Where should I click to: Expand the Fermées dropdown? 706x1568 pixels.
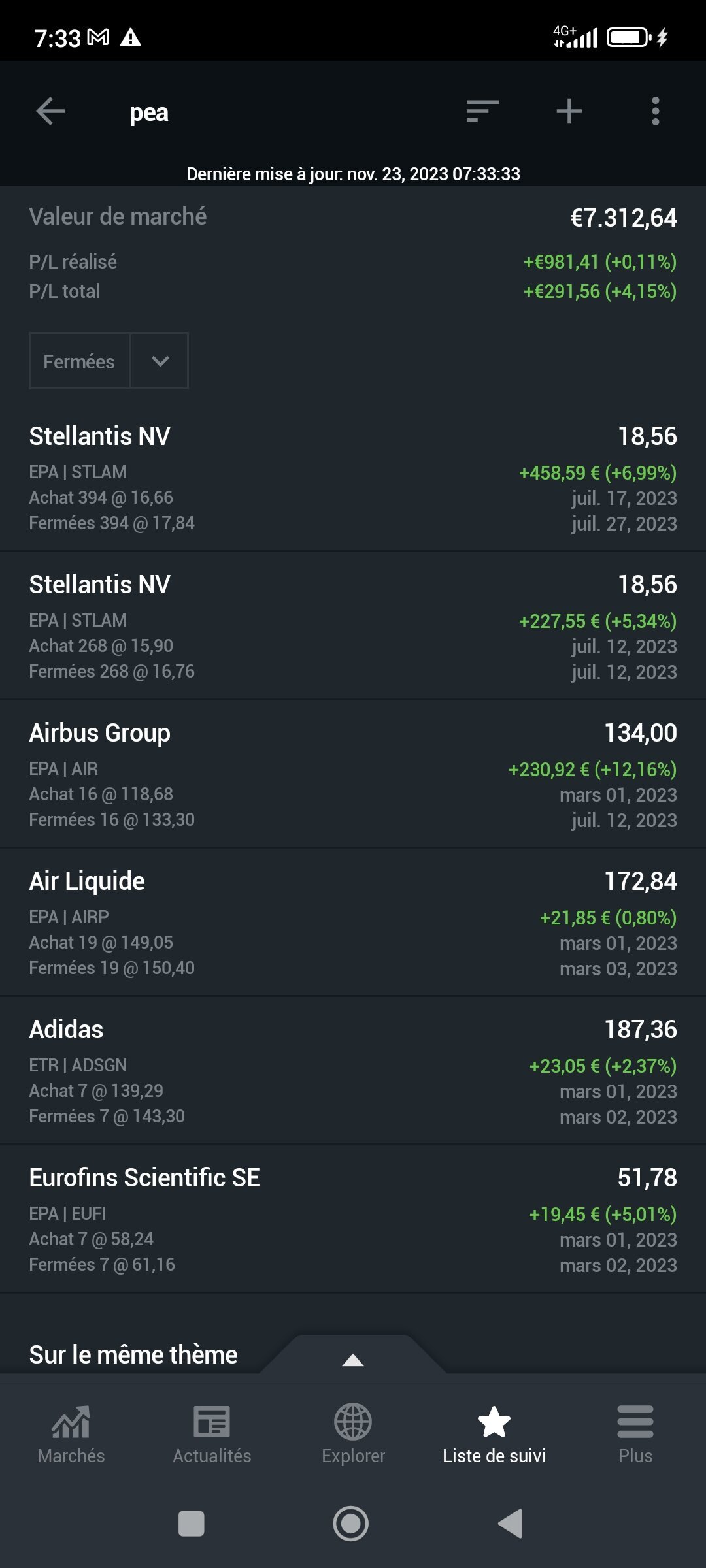pos(109,361)
